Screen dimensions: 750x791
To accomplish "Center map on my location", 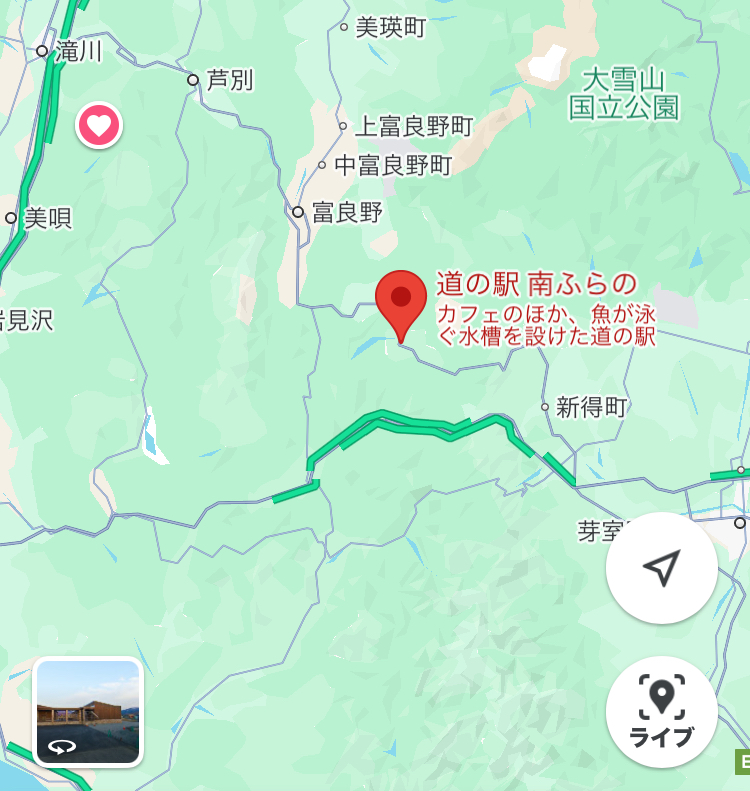I will [x=661, y=567].
